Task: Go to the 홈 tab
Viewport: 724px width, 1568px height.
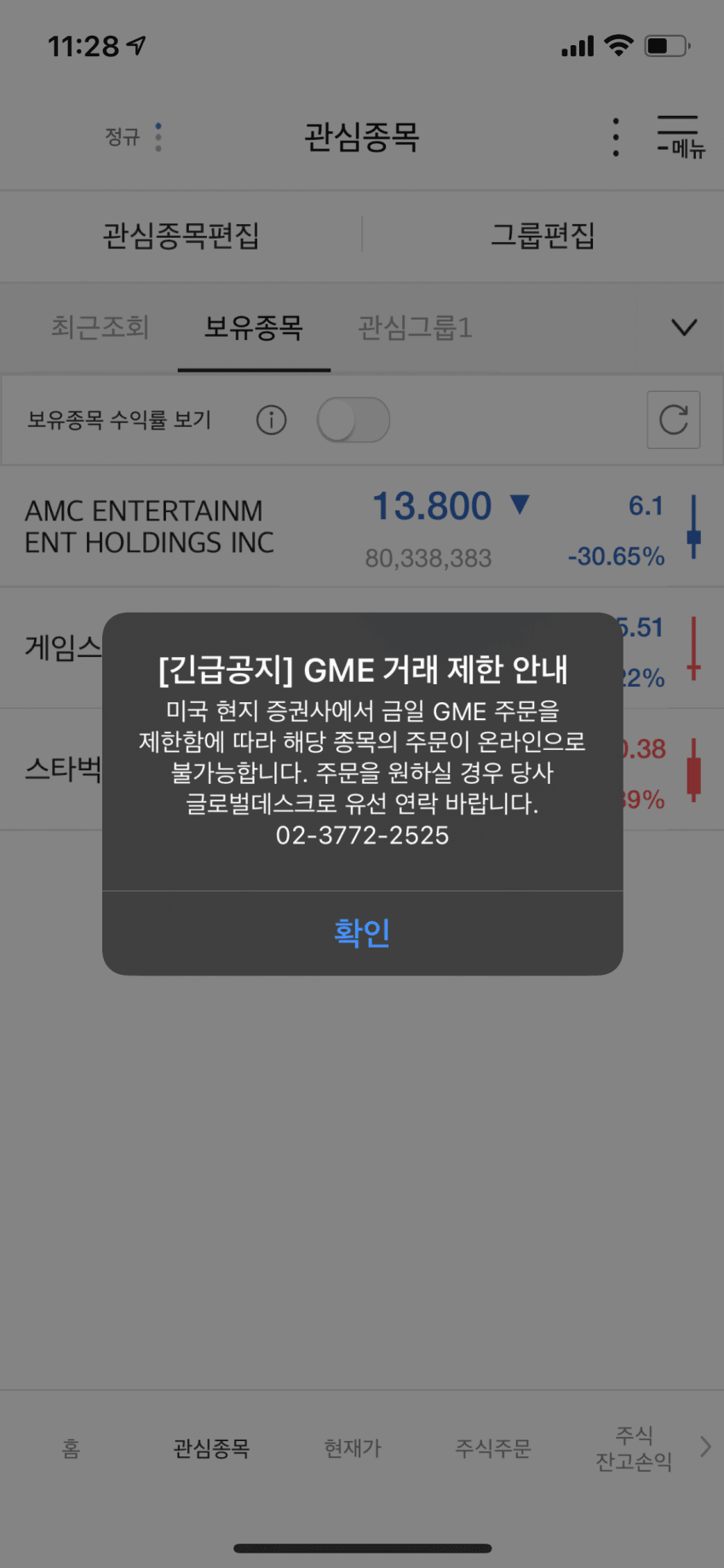Action: coord(72,1448)
